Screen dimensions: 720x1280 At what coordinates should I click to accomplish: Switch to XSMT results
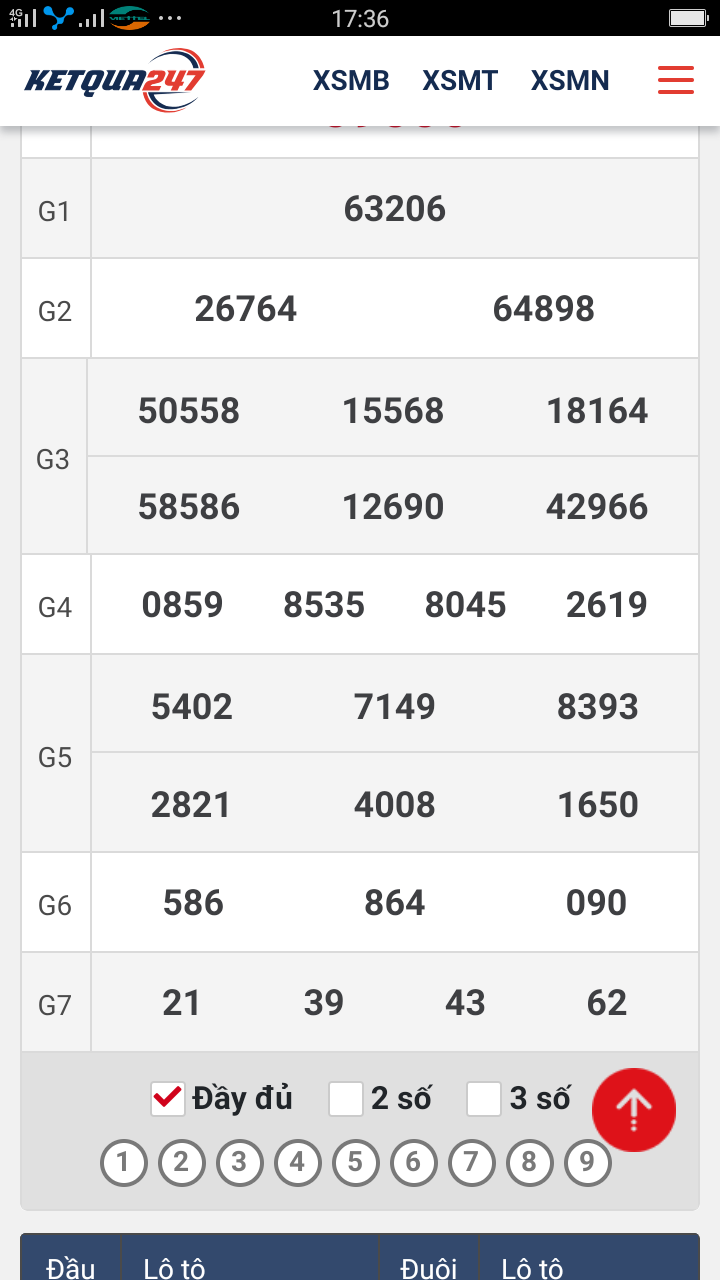[460, 80]
